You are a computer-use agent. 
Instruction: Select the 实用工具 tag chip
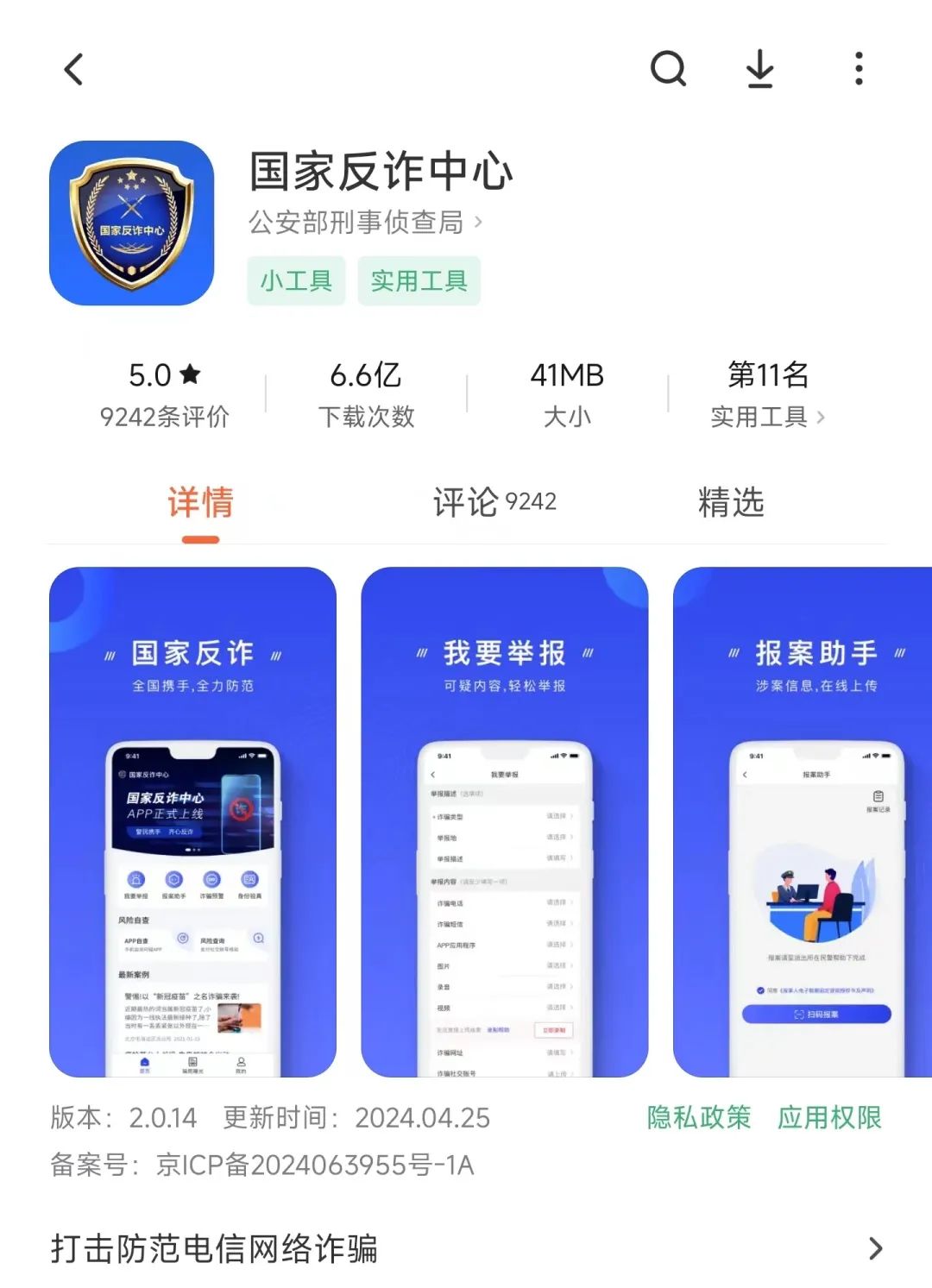pos(419,280)
